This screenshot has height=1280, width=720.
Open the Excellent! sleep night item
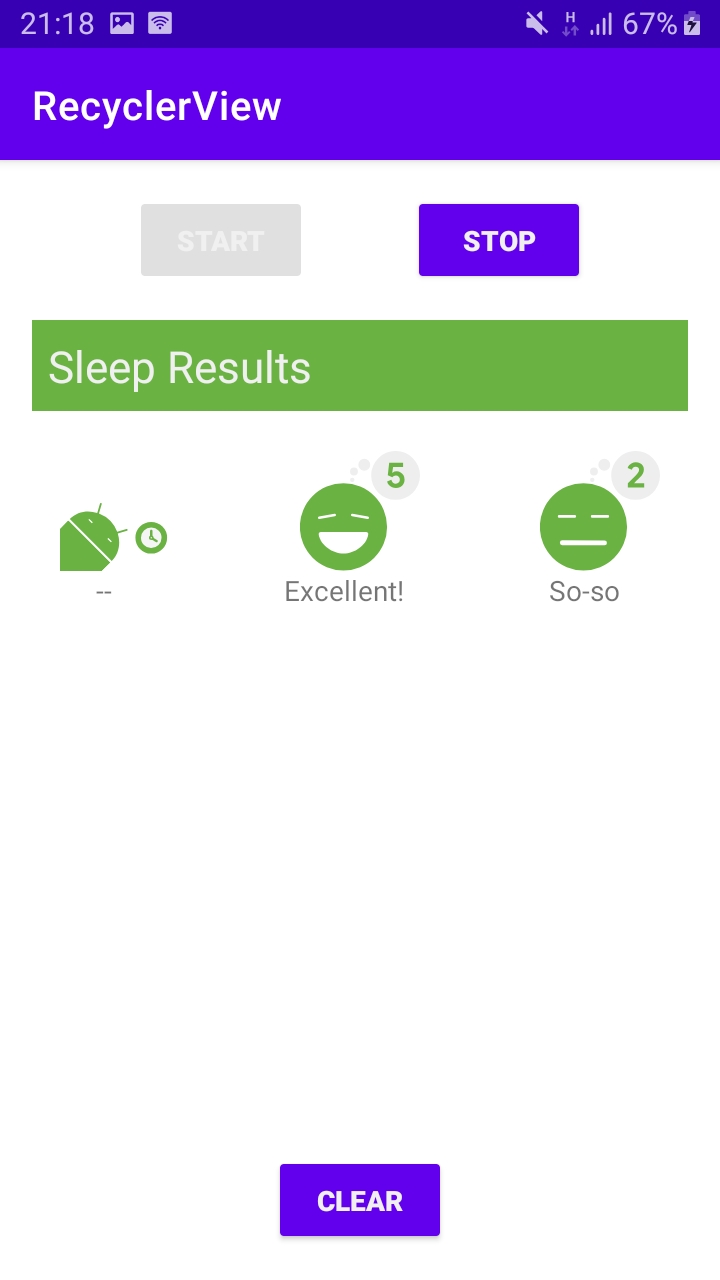[344, 531]
